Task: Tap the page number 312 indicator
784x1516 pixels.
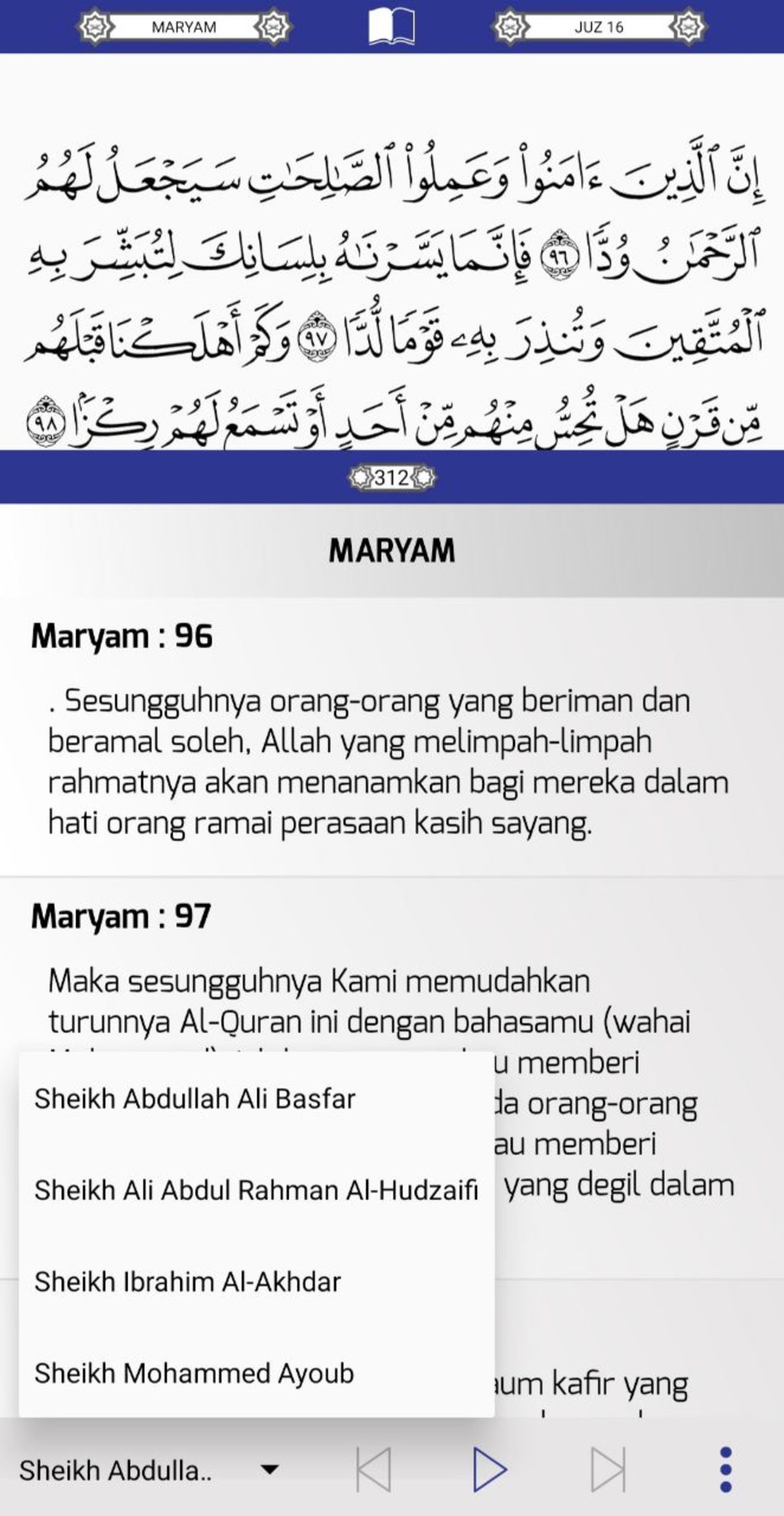Action: click(391, 478)
